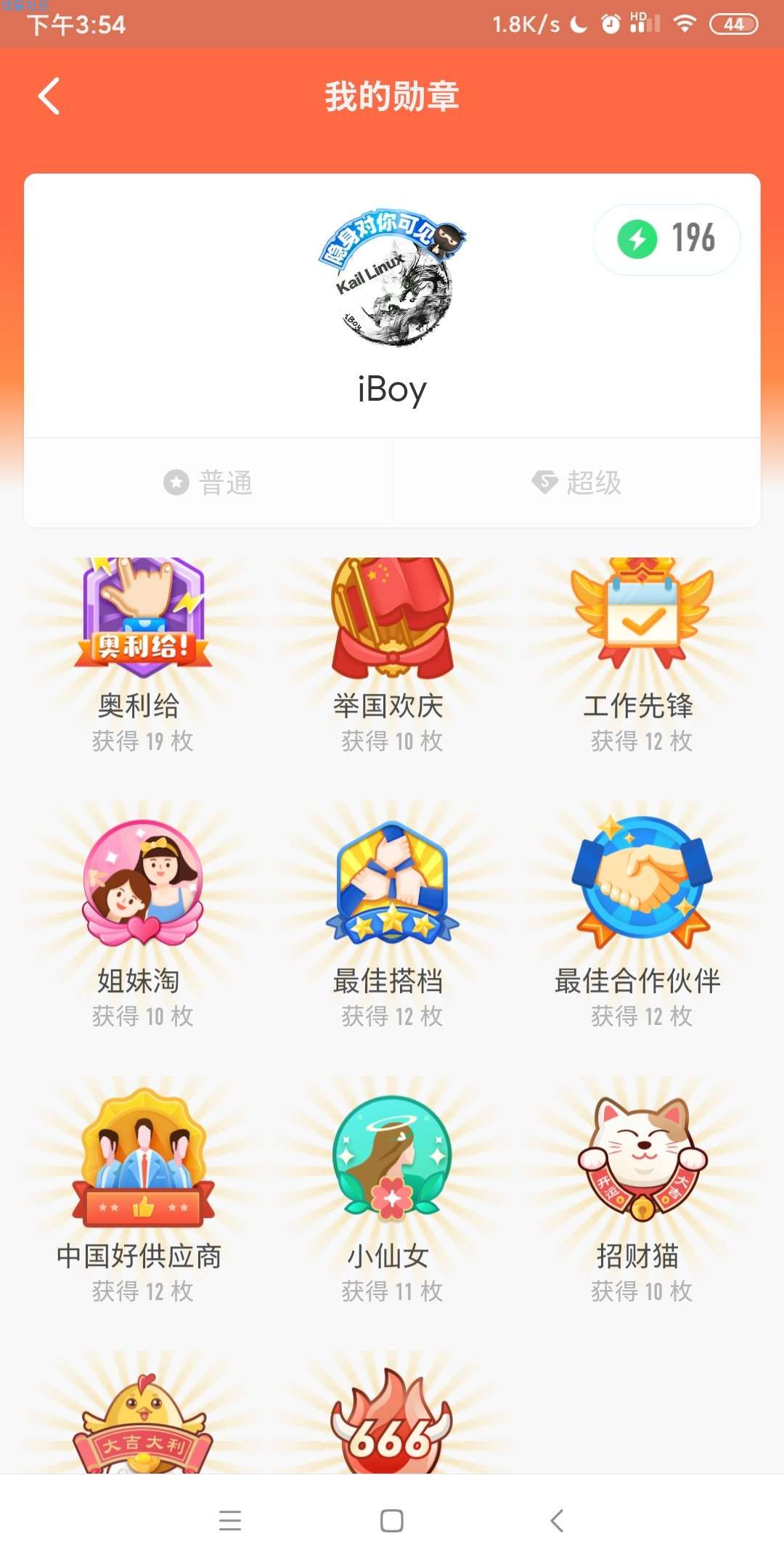Open the 196 energy points badge
The image size is (784, 1568).
[x=666, y=239]
